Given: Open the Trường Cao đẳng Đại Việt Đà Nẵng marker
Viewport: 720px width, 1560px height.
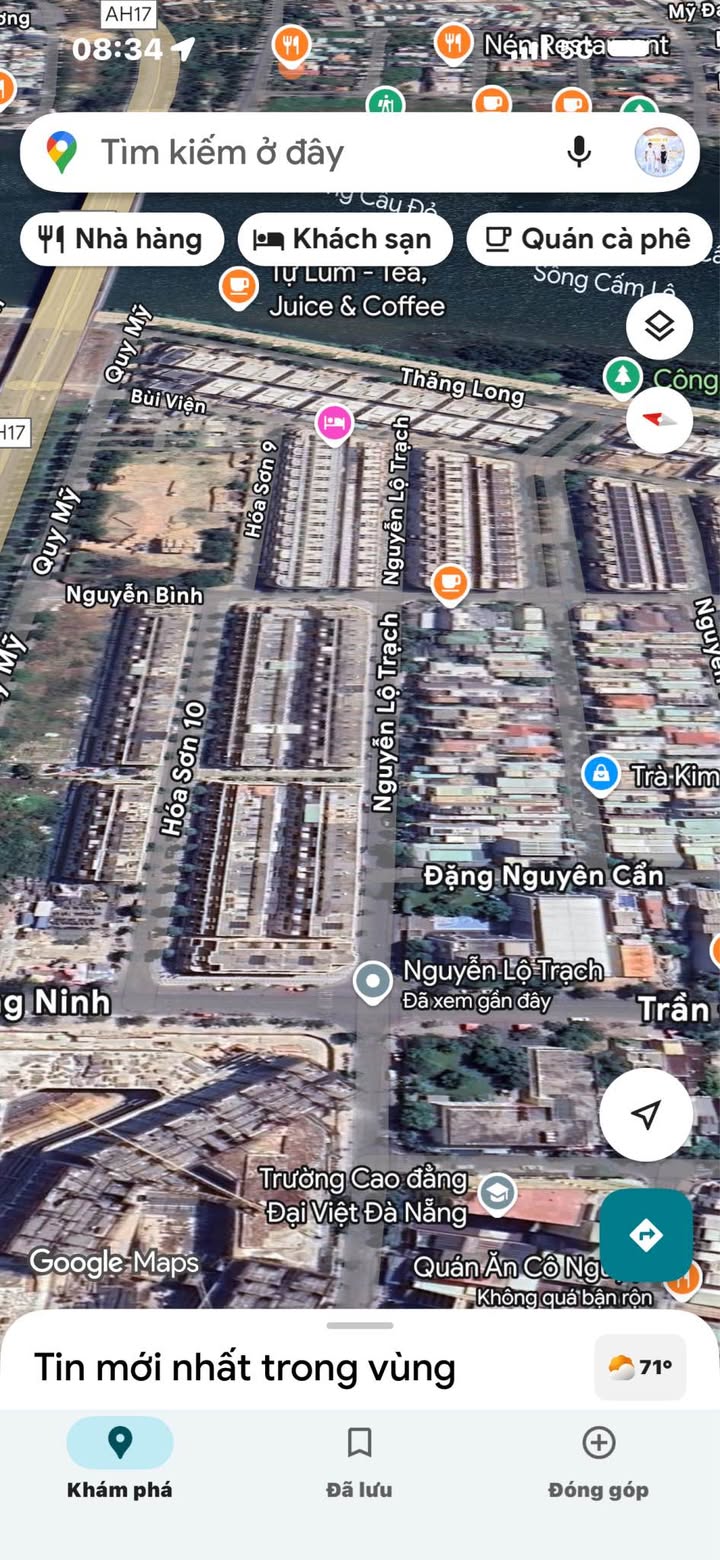Looking at the screenshot, I should pos(496,1193).
